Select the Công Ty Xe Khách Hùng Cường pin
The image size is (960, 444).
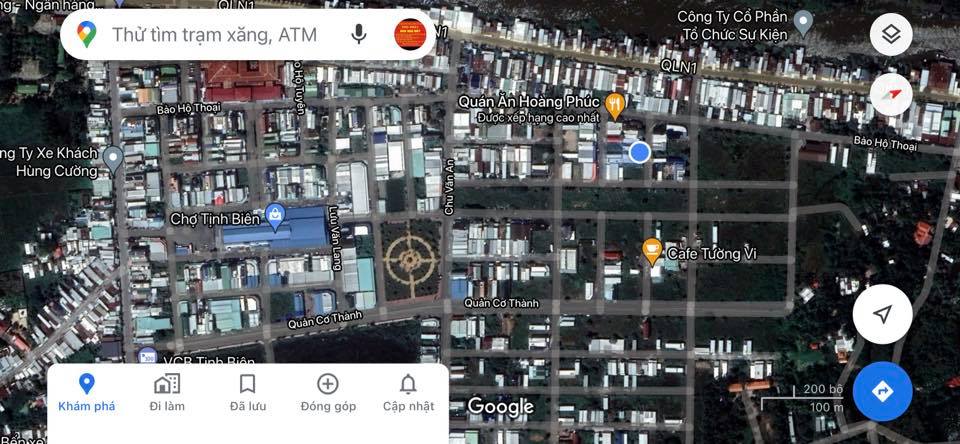point(113,156)
